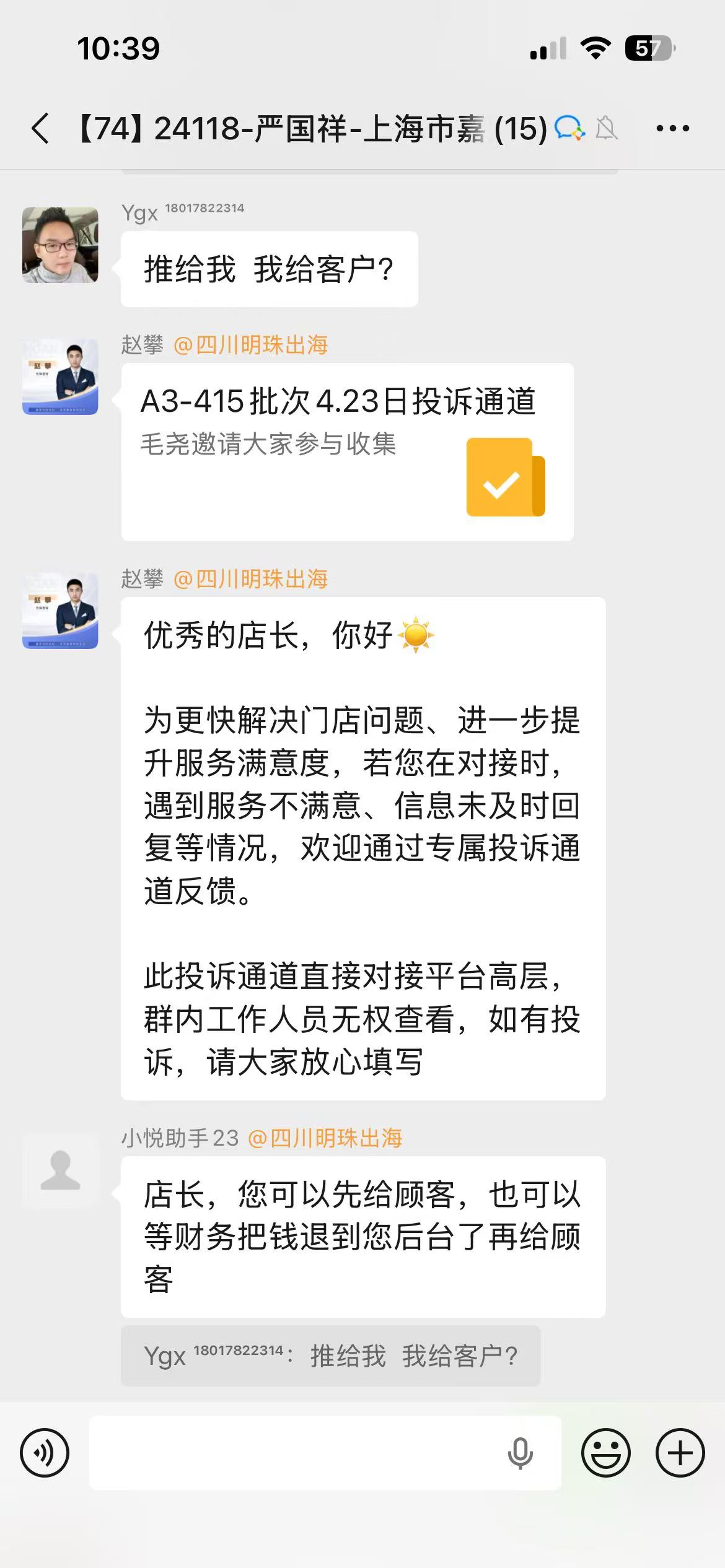Tap Ygx's profile avatar

pos(60,245)
